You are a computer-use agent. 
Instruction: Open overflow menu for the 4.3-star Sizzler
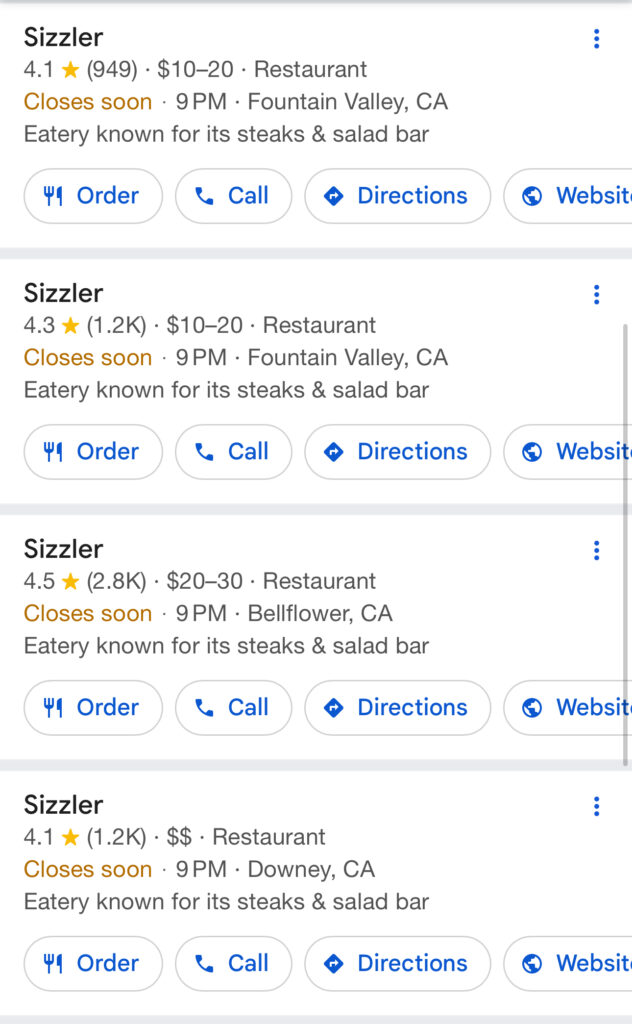click(x=596, y=294)
